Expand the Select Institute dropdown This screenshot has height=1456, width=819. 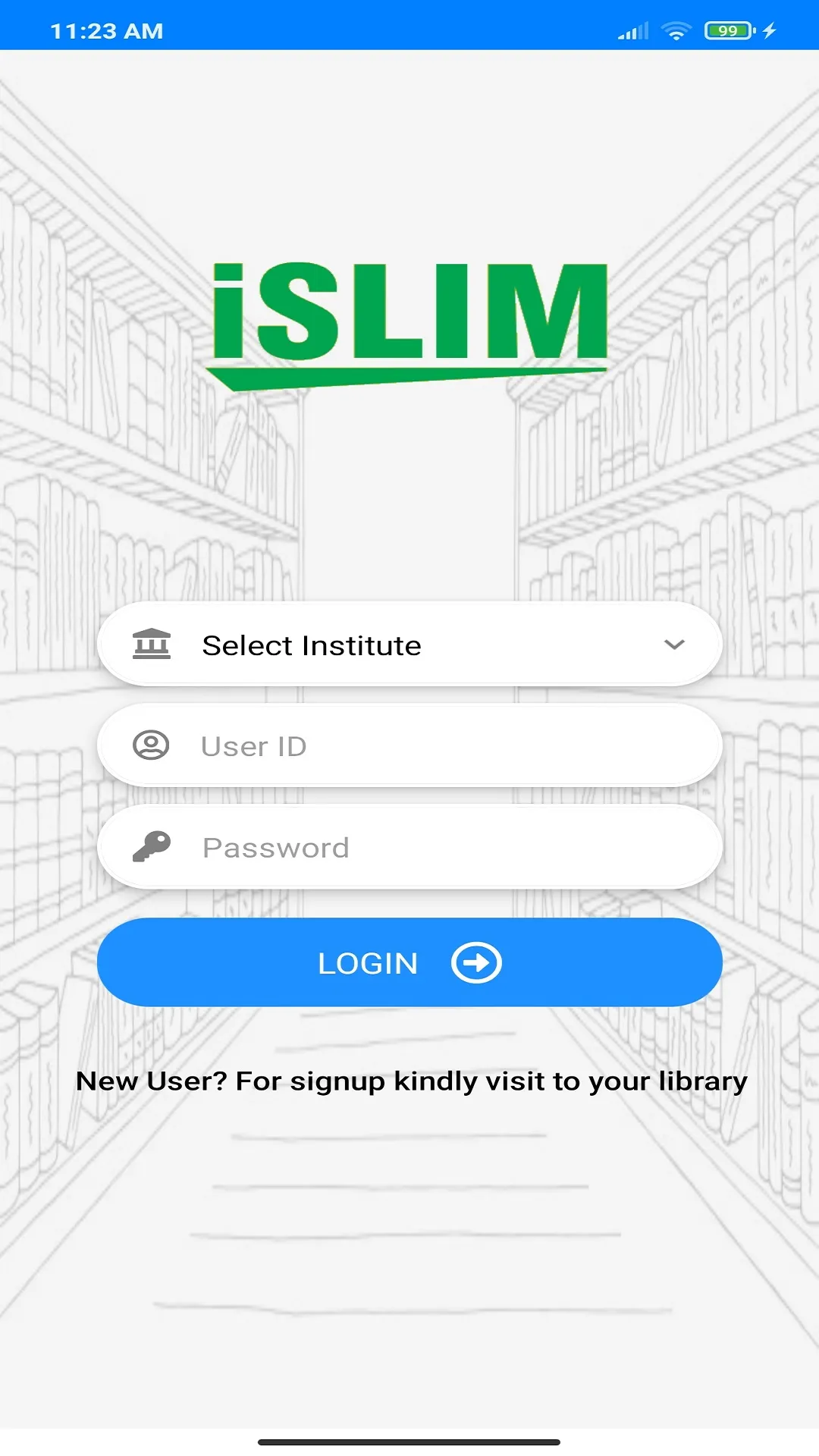[409, 645]
